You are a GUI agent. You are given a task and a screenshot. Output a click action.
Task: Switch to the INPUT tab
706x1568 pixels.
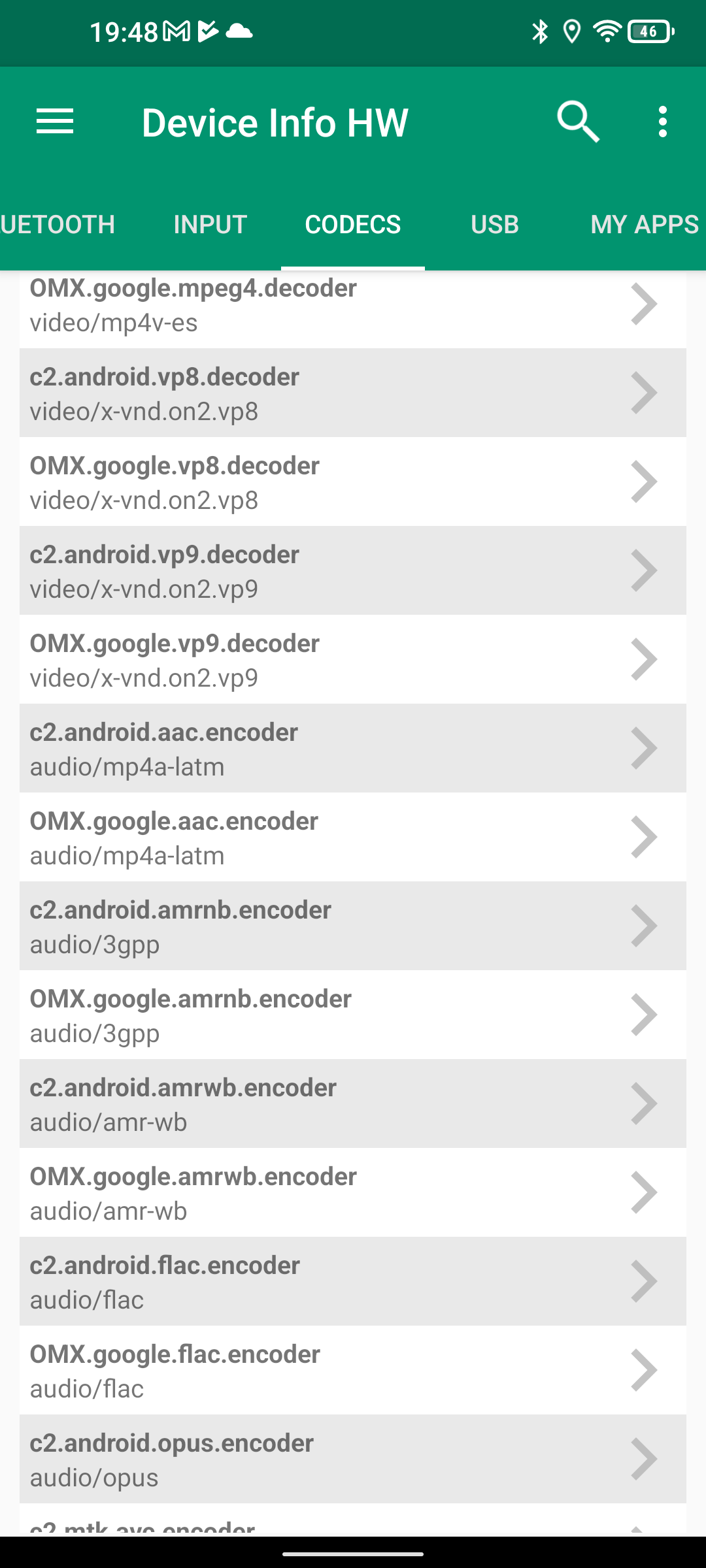pyautogui.click(x=210, y=225)
